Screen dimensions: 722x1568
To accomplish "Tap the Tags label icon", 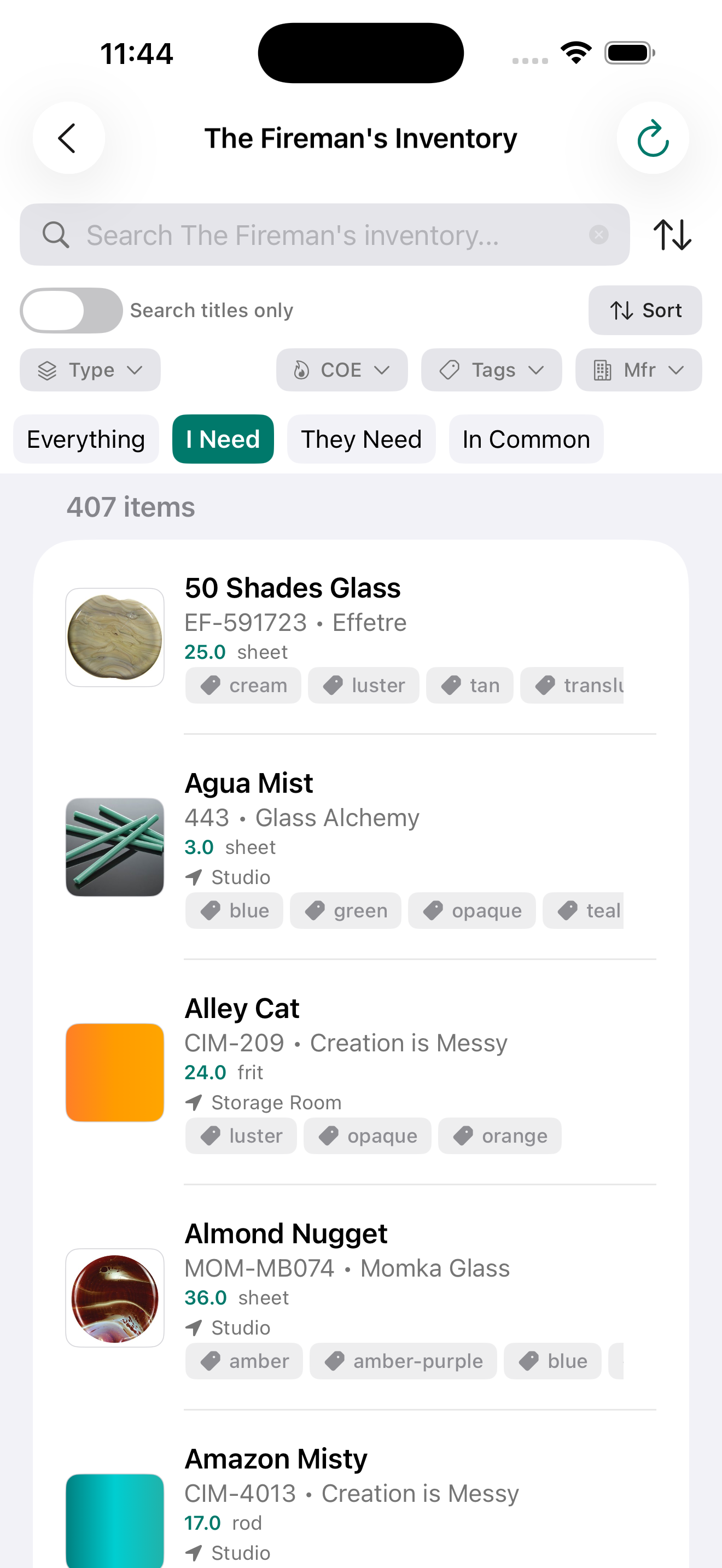I will [x=449, y=370].
